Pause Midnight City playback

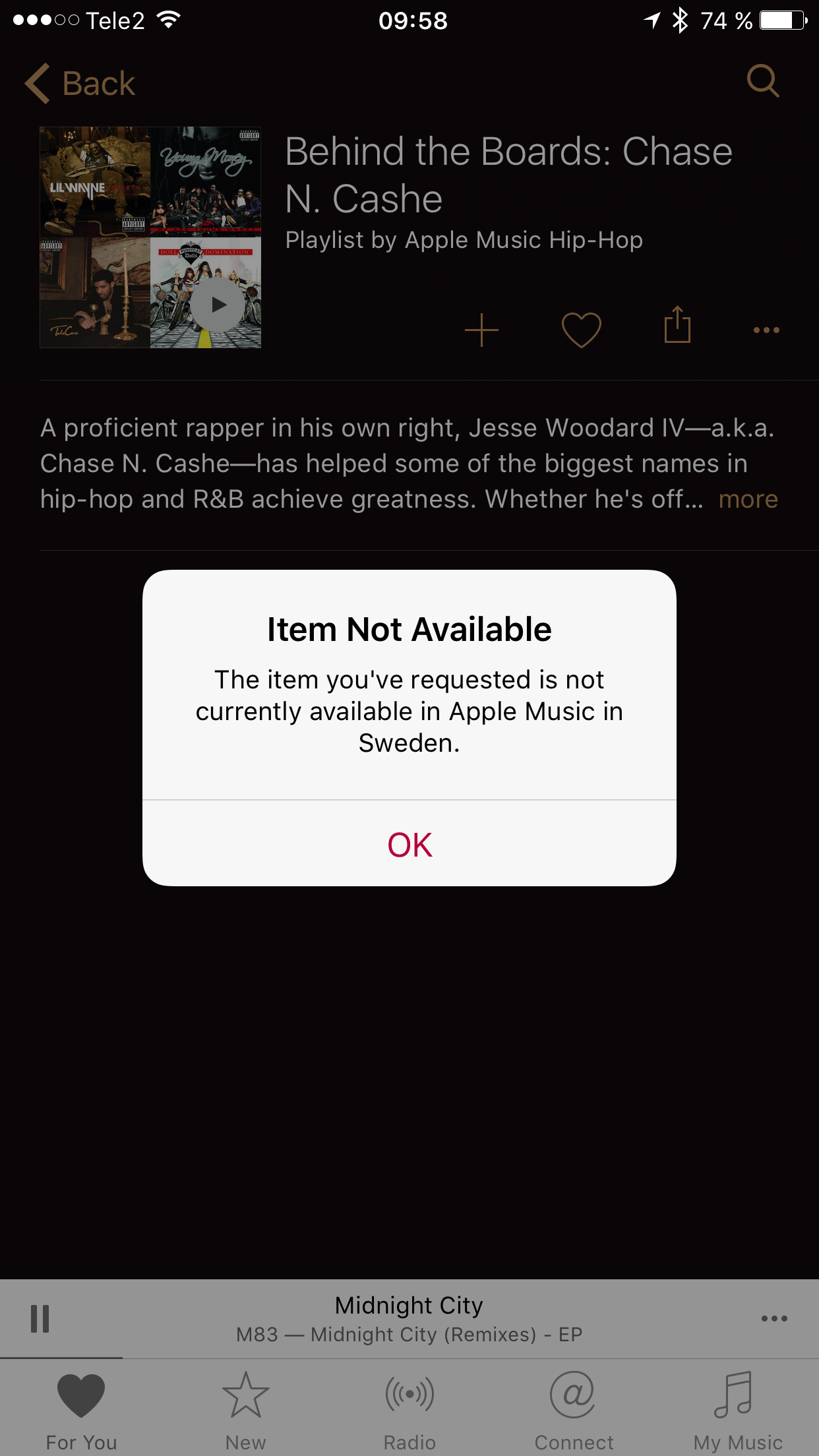pyautogui.click(x=40, y=1319)
